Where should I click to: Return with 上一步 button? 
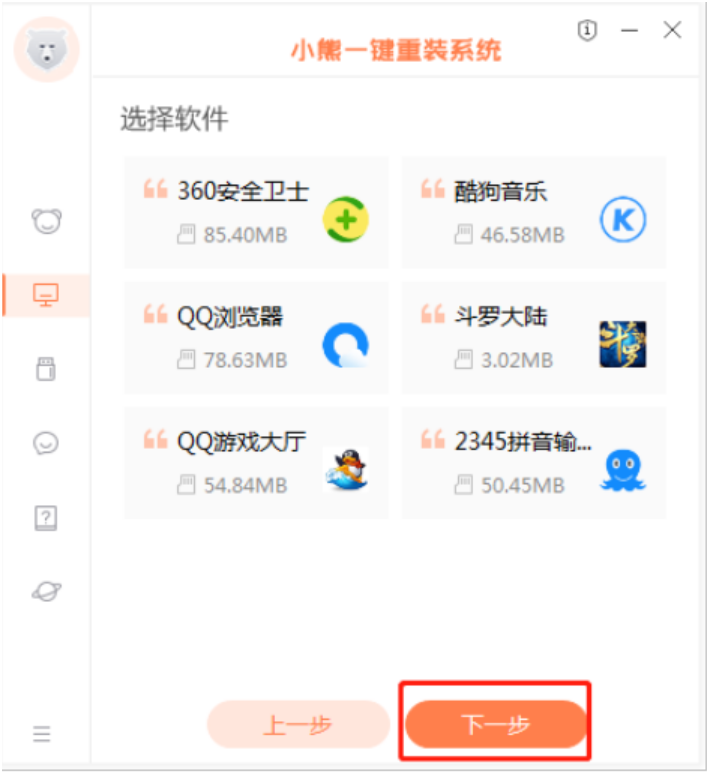click(x=298, y=724)
